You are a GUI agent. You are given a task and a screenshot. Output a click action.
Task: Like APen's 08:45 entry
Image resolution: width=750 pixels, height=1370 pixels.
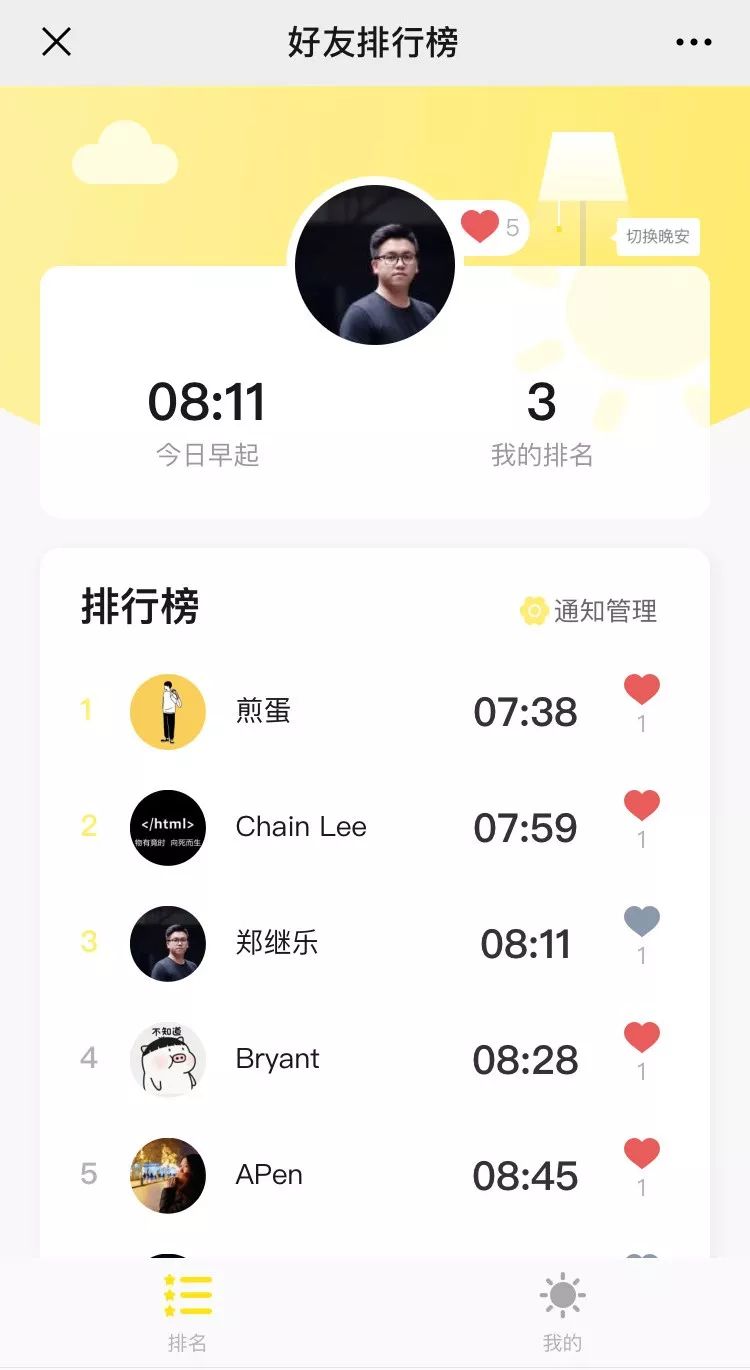pyautogui.click(x=642, y=1153)
